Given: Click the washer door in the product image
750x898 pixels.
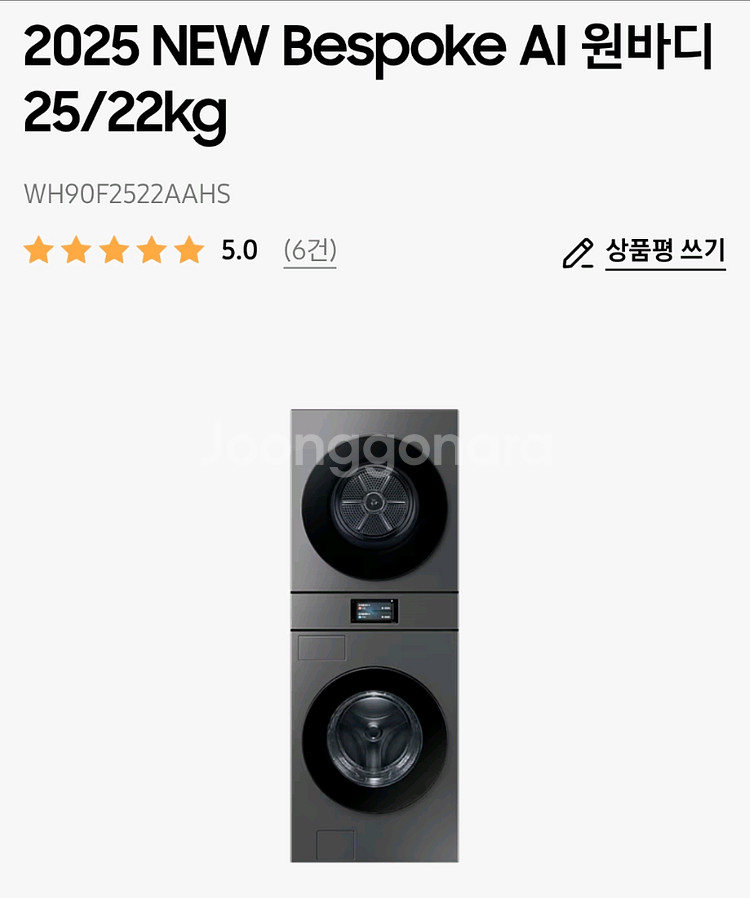Looking at the screenshot, I should click(x=375, y=737).
